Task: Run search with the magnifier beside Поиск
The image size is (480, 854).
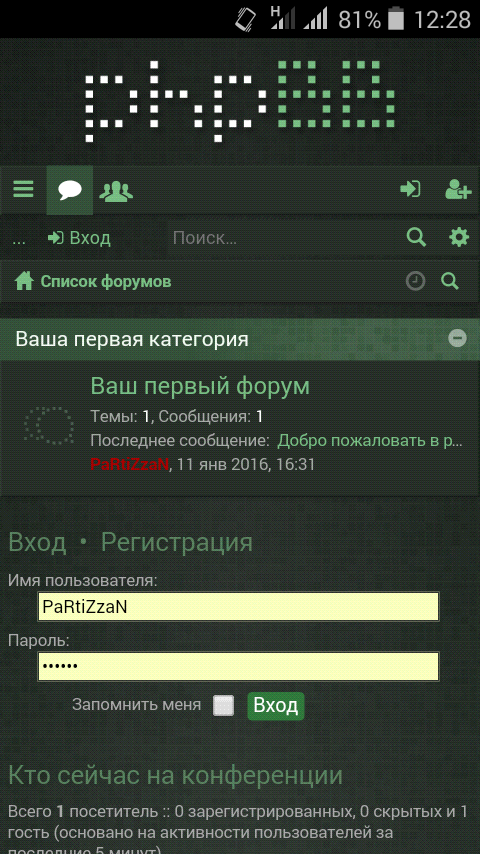Action: point(416,237)
